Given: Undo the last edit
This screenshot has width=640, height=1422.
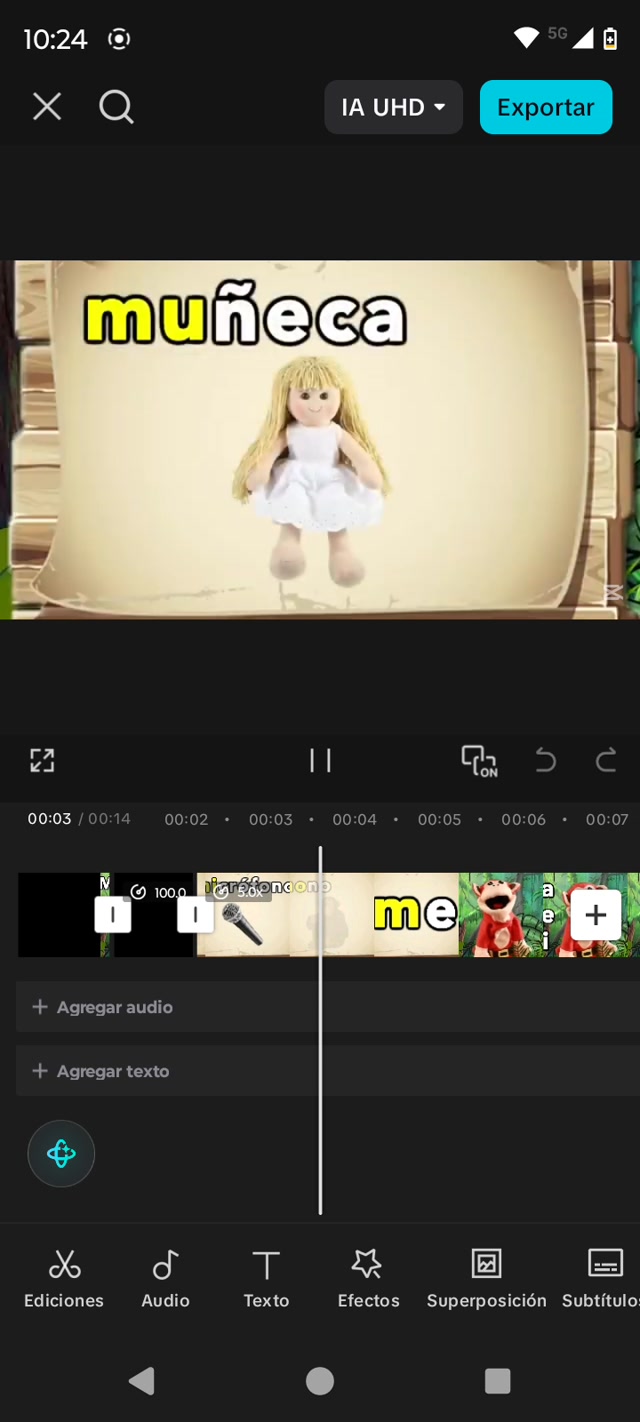Looking at the screenshot, I should tap(545, 761).
